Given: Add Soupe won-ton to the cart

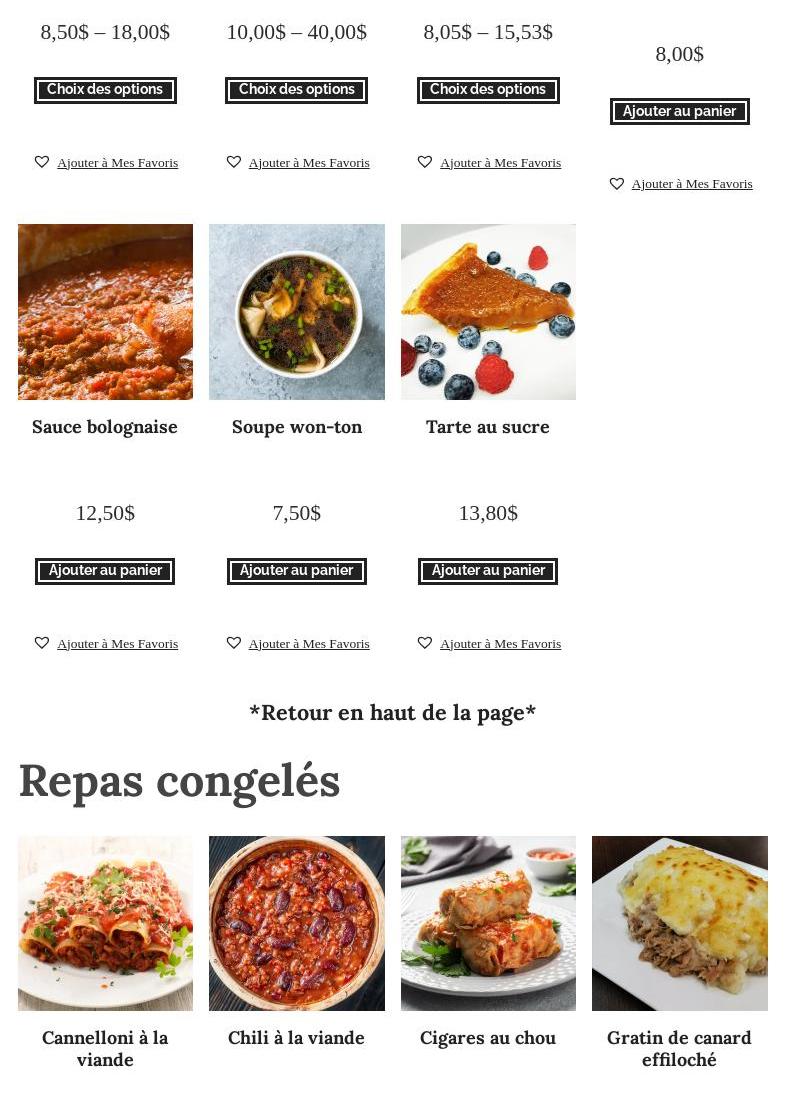Looking at the screenshot, I should point(296,571).
